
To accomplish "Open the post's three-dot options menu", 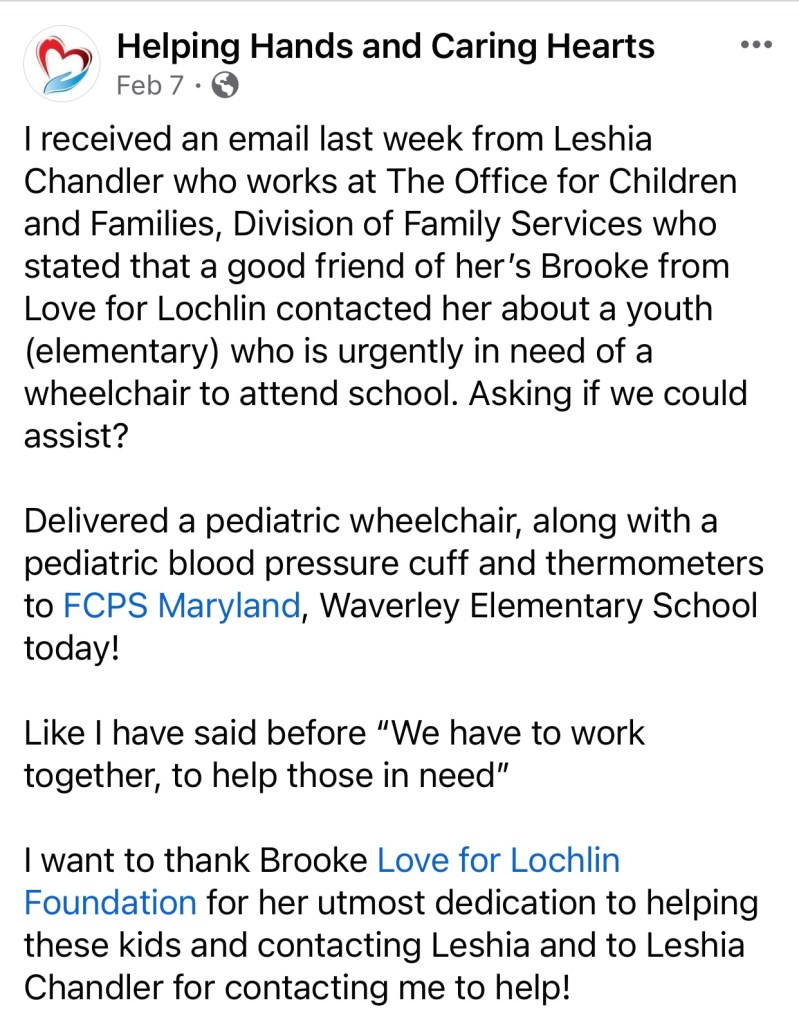I will (755, 46).
